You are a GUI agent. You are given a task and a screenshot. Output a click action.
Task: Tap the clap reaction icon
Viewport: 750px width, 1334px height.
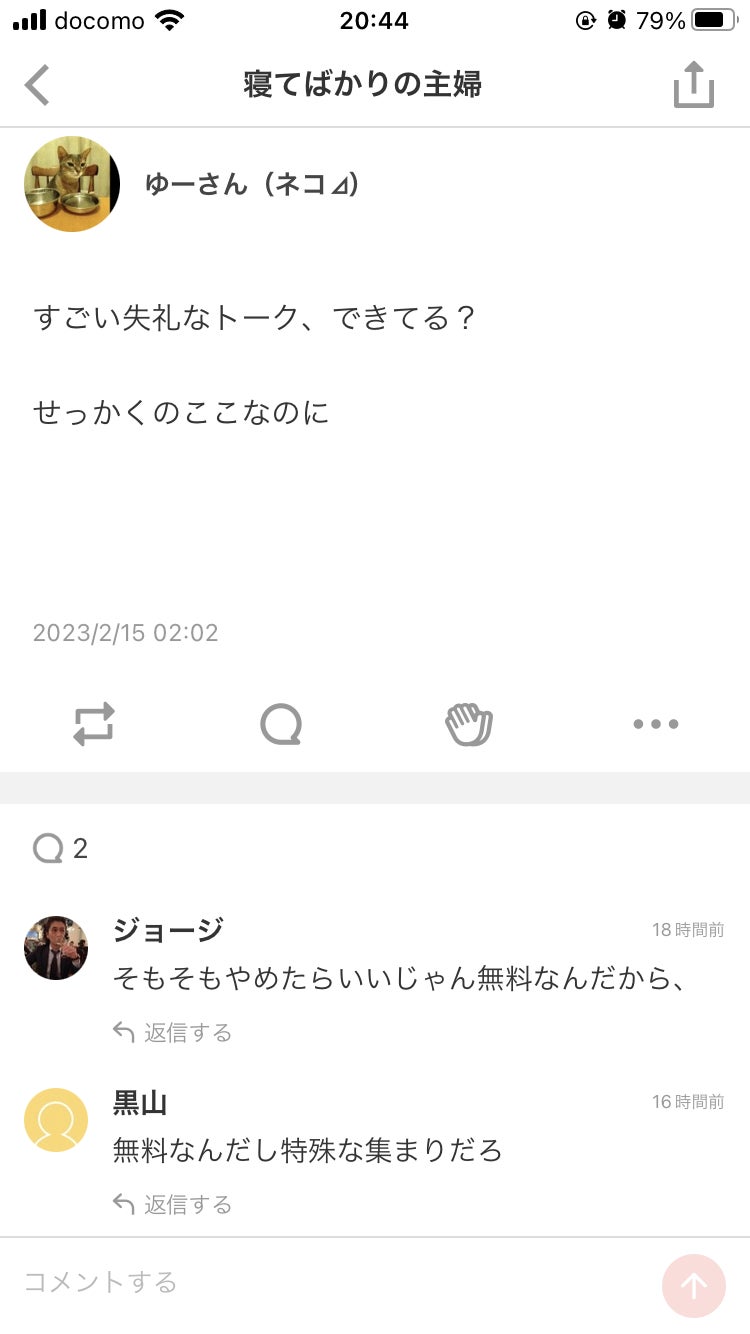(x=468, y=724)
